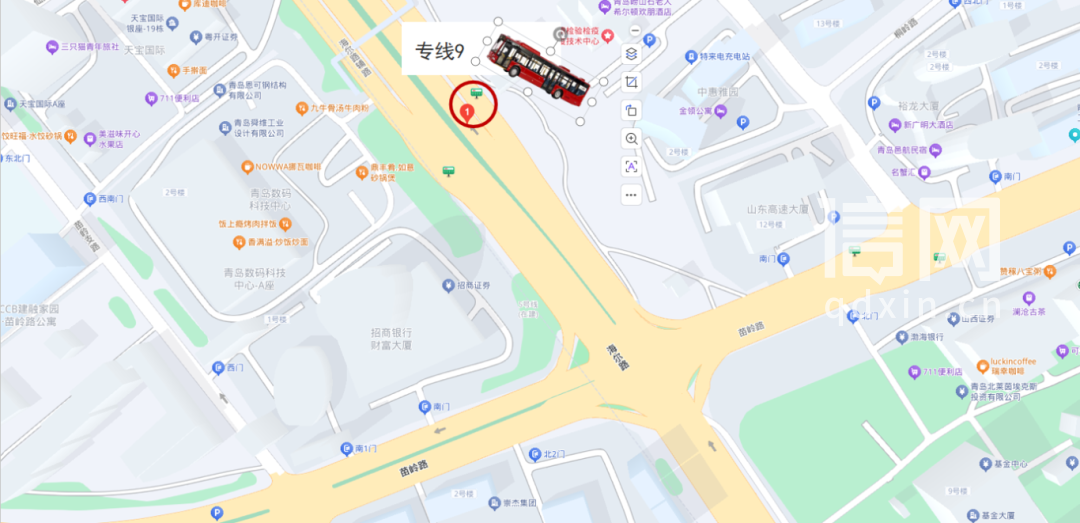1080x523 pixels.
Task: Open the magnifier preview icon
Action: (631, 138)
